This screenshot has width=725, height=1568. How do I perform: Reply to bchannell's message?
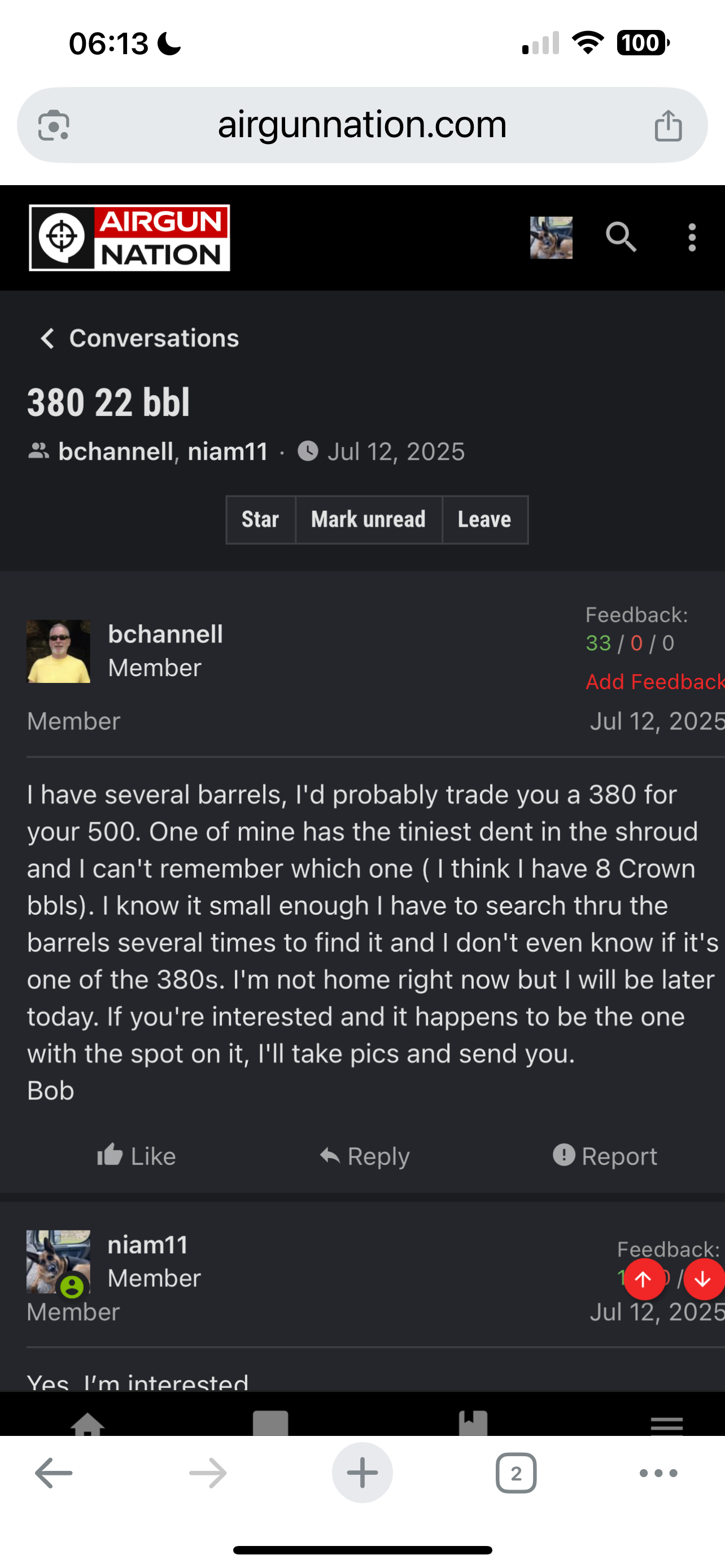tap(365, 1156)
